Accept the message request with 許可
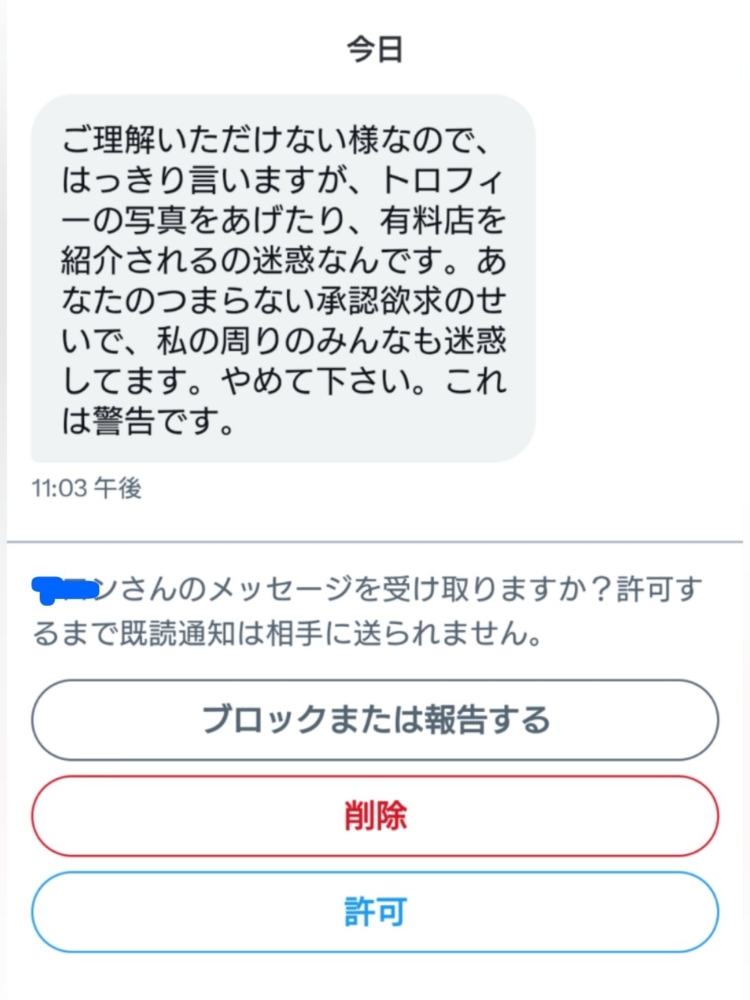 (x=375, y=912)
